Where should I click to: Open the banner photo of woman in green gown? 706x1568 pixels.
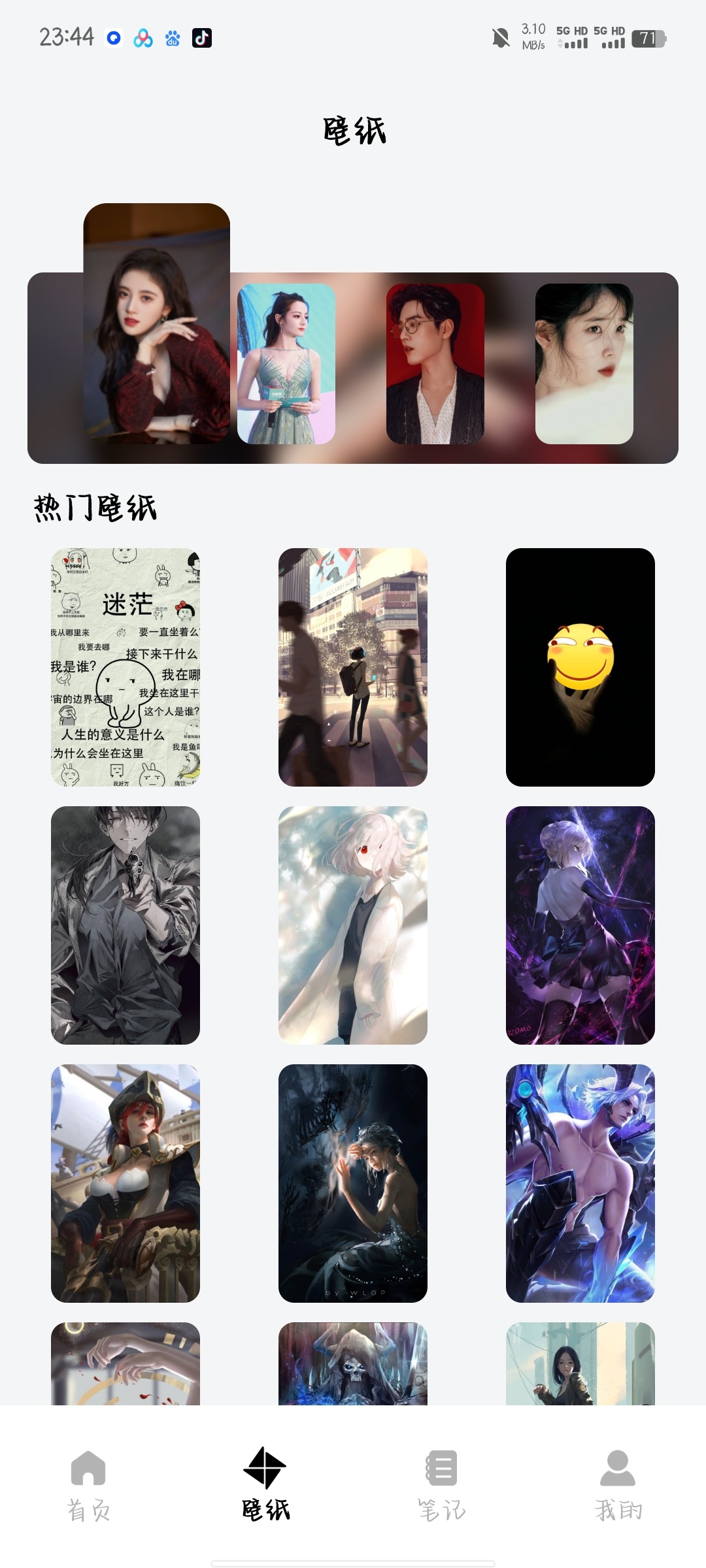tap(286, 364)
